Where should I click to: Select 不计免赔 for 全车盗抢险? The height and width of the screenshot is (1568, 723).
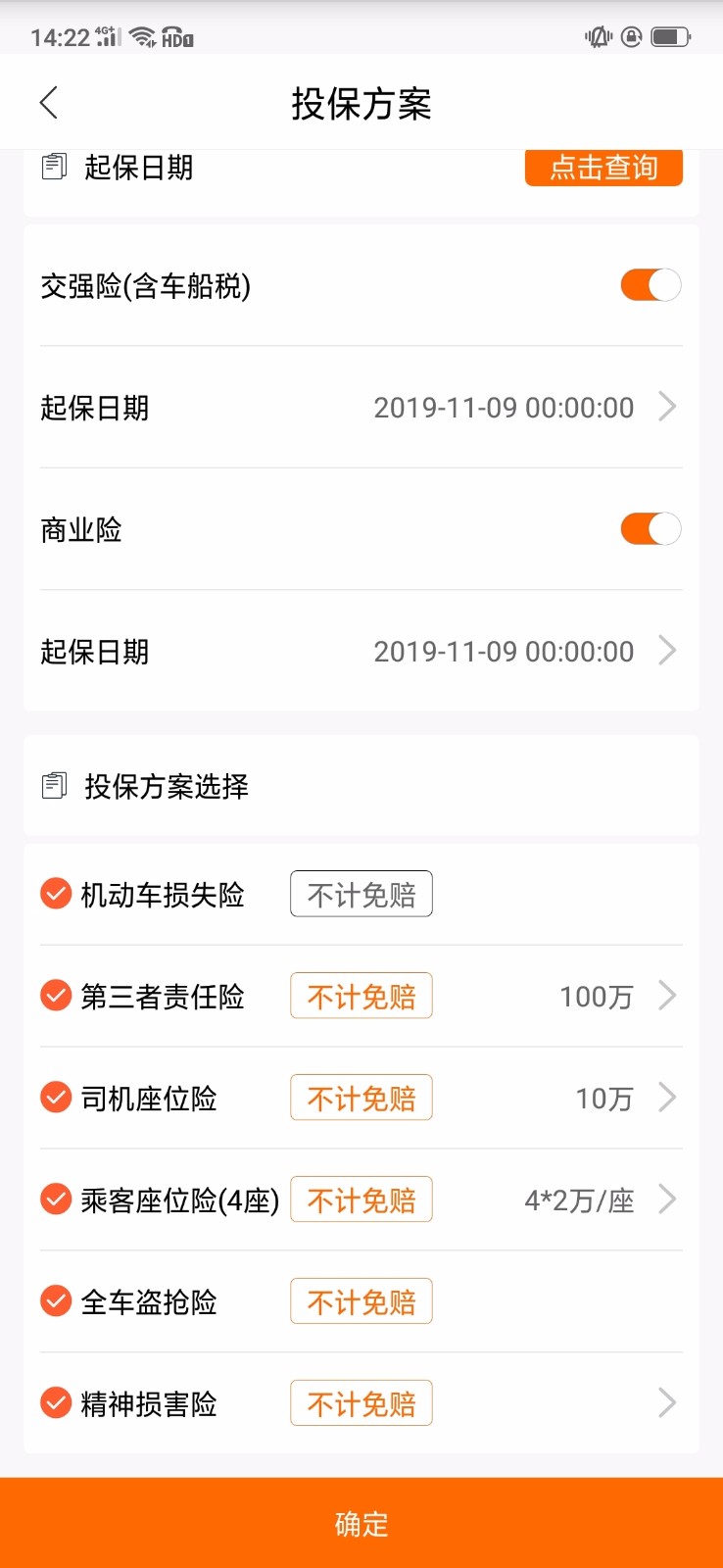coord(361,1300)
